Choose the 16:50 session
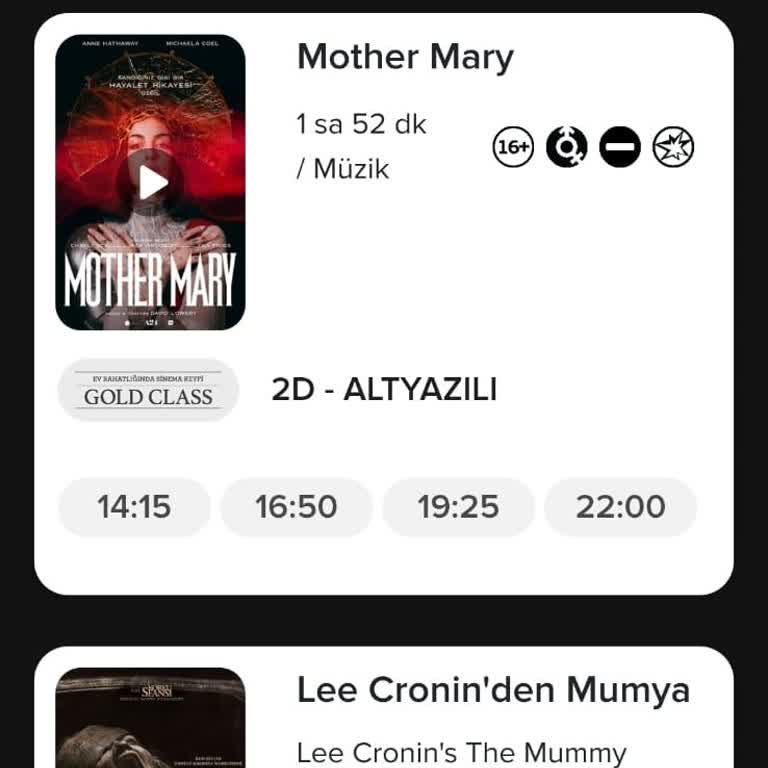 coord(296,507)
